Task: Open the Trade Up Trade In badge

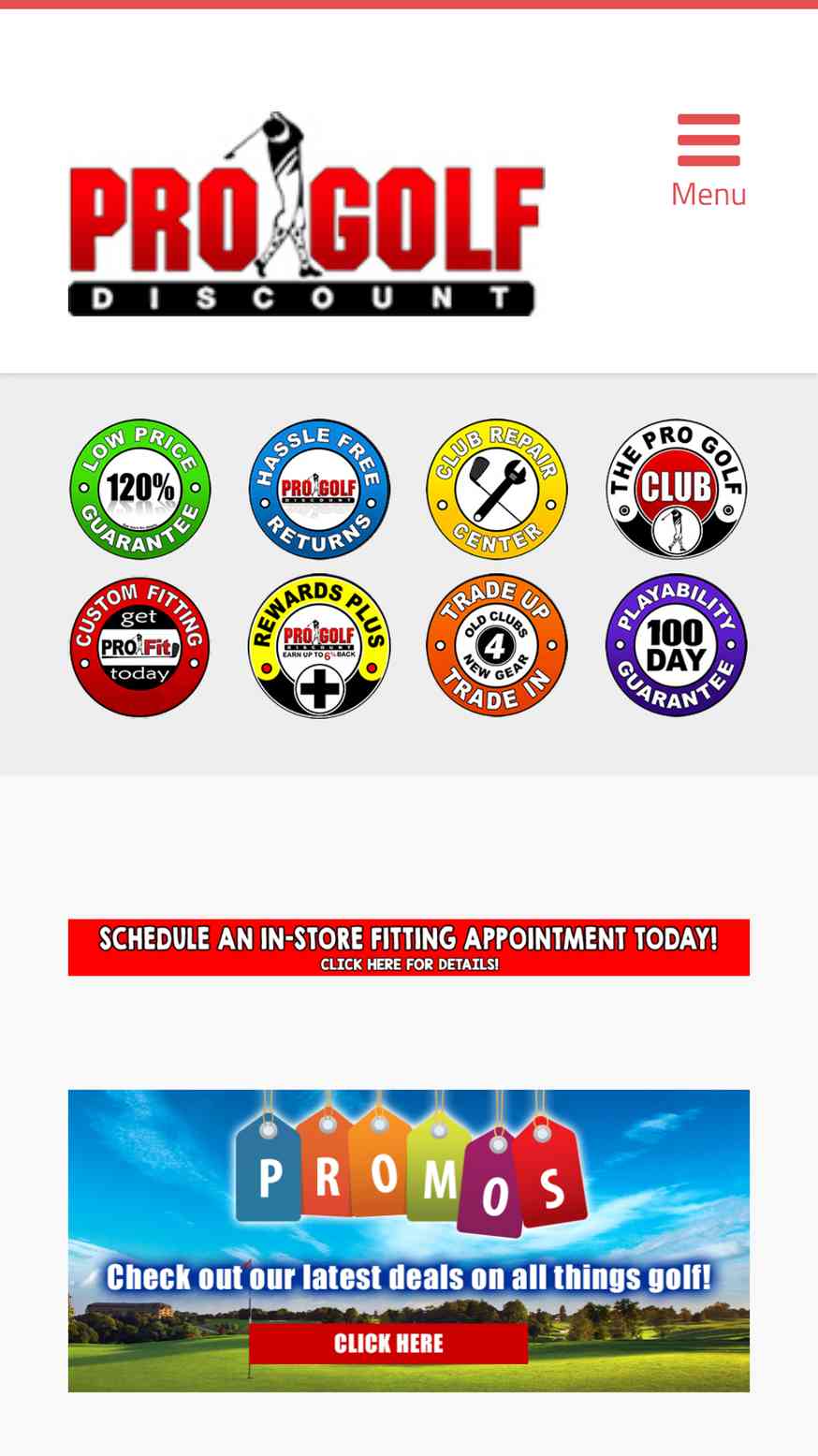Action: point(497,646)
